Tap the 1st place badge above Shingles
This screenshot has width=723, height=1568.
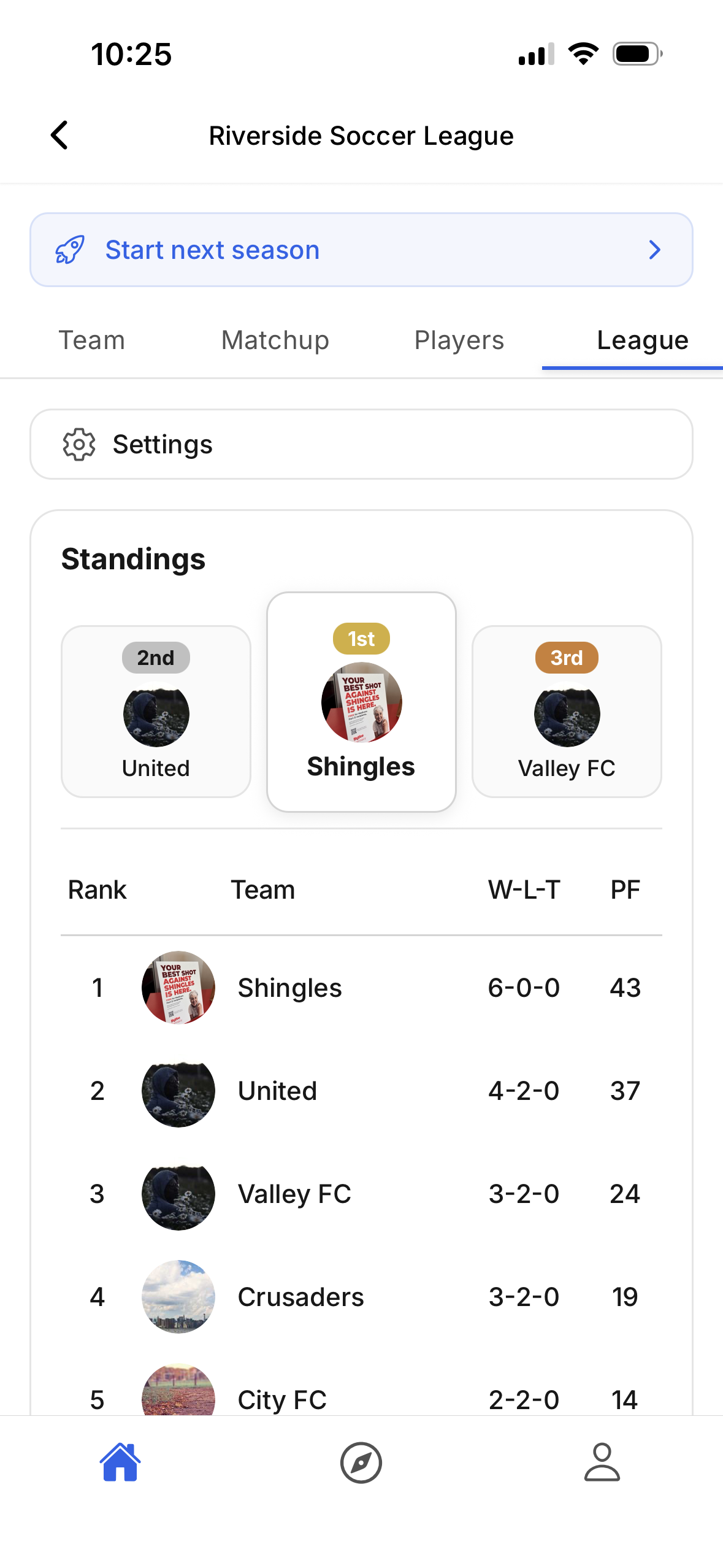361,638
